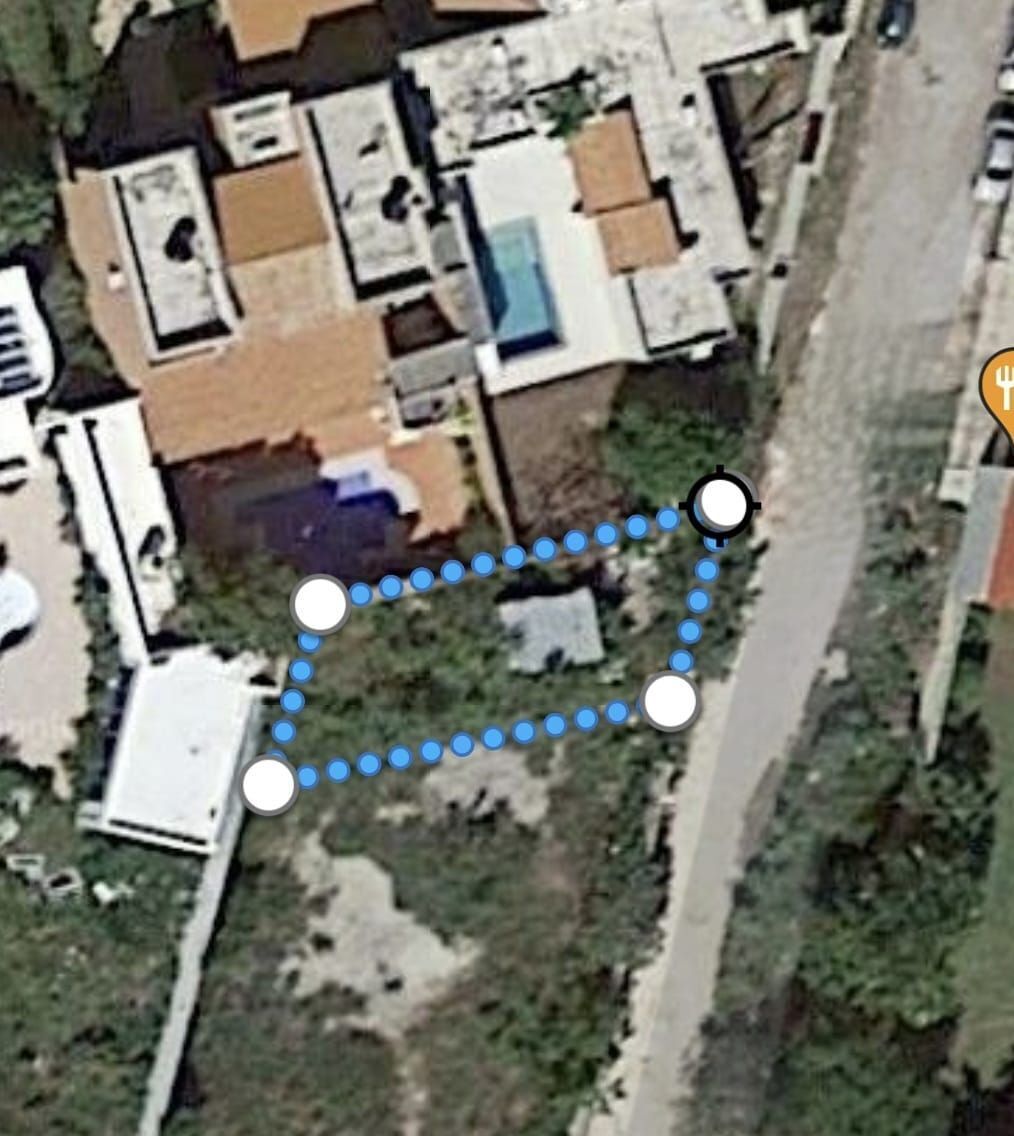Select the measurement point with the black crosshair
The image size is (1014, 1136).
(721, 505)
